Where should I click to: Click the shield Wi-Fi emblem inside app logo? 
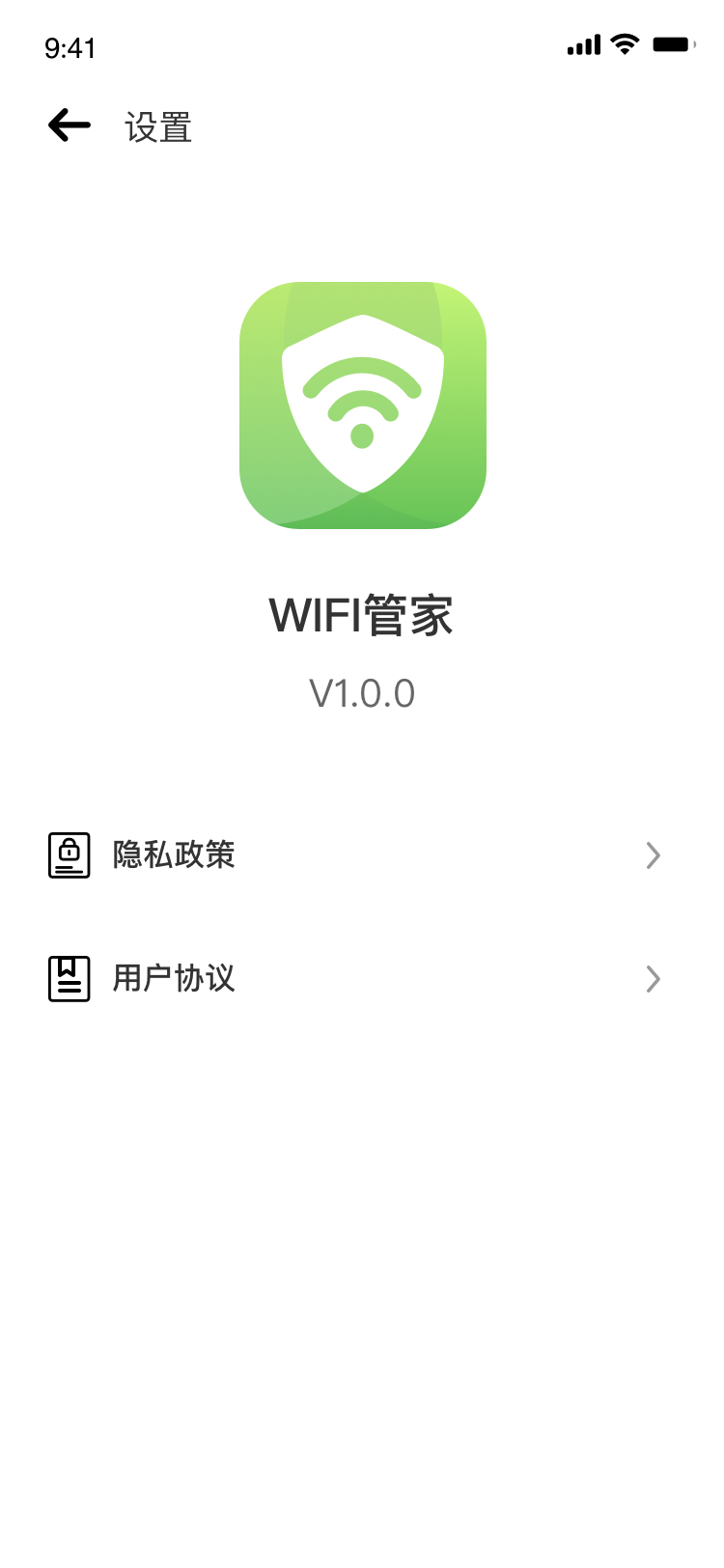pos(363,401)
